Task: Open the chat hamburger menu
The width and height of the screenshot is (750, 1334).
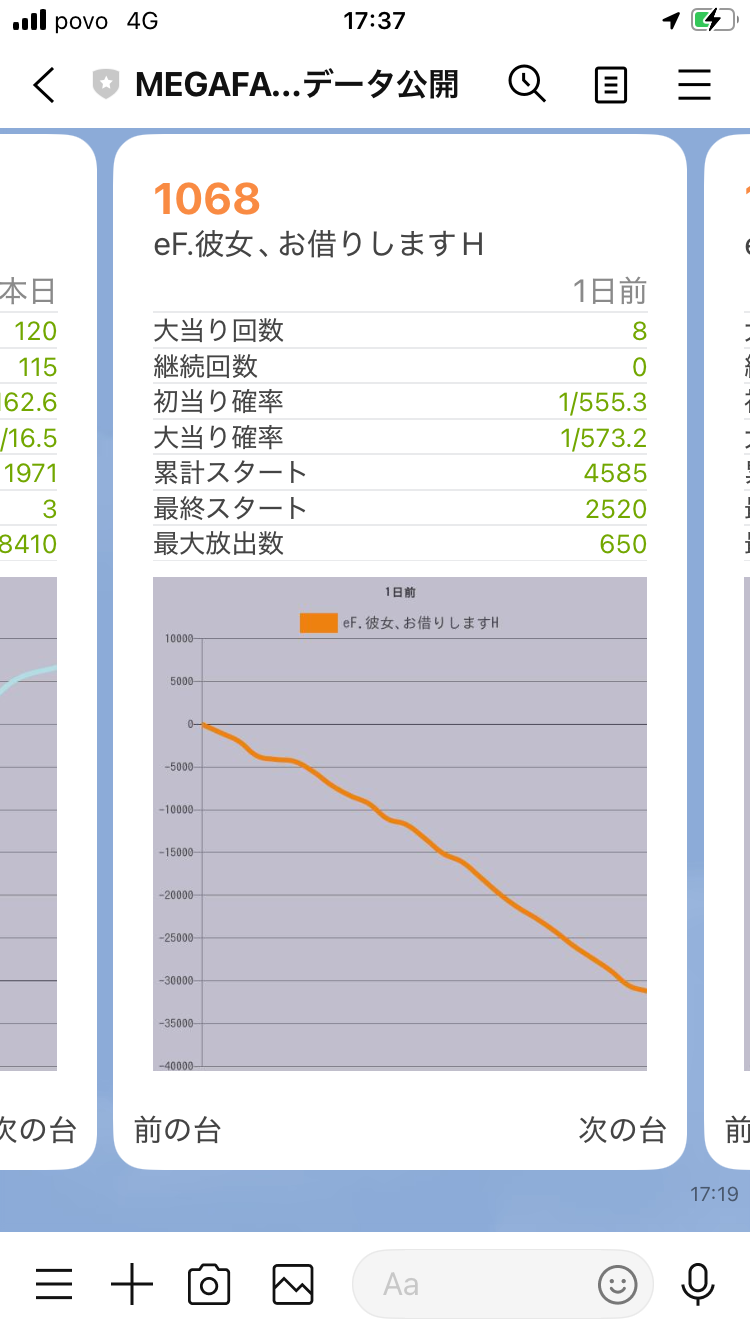Action: [694, 85]
